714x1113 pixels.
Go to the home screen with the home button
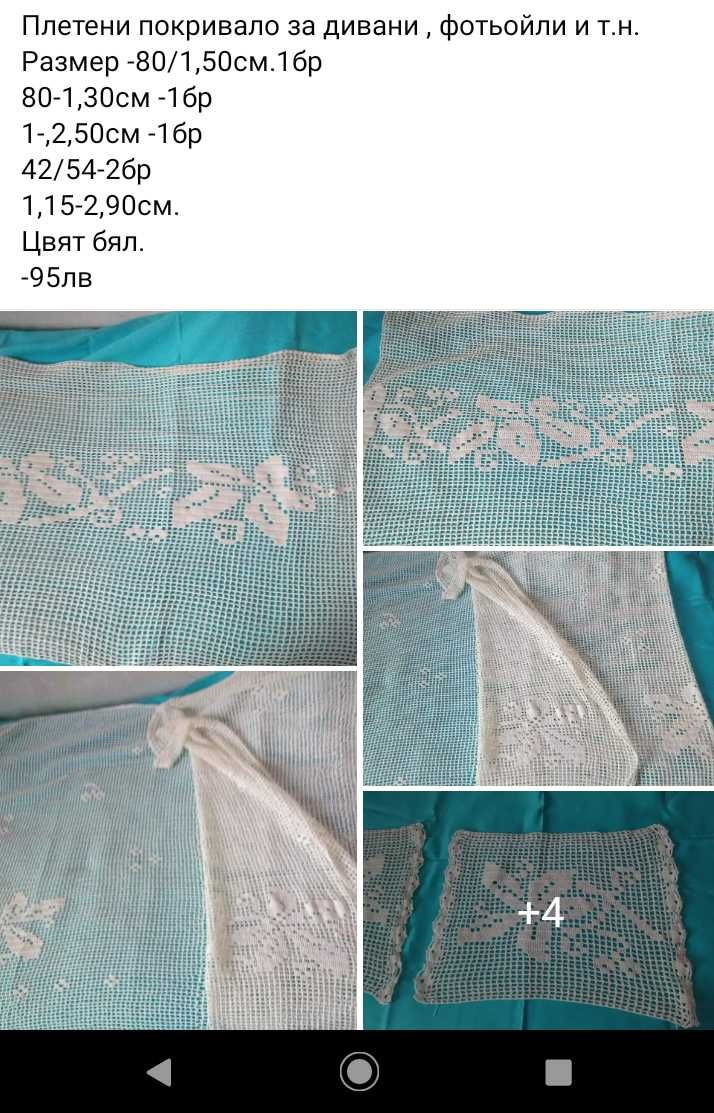358,1072
